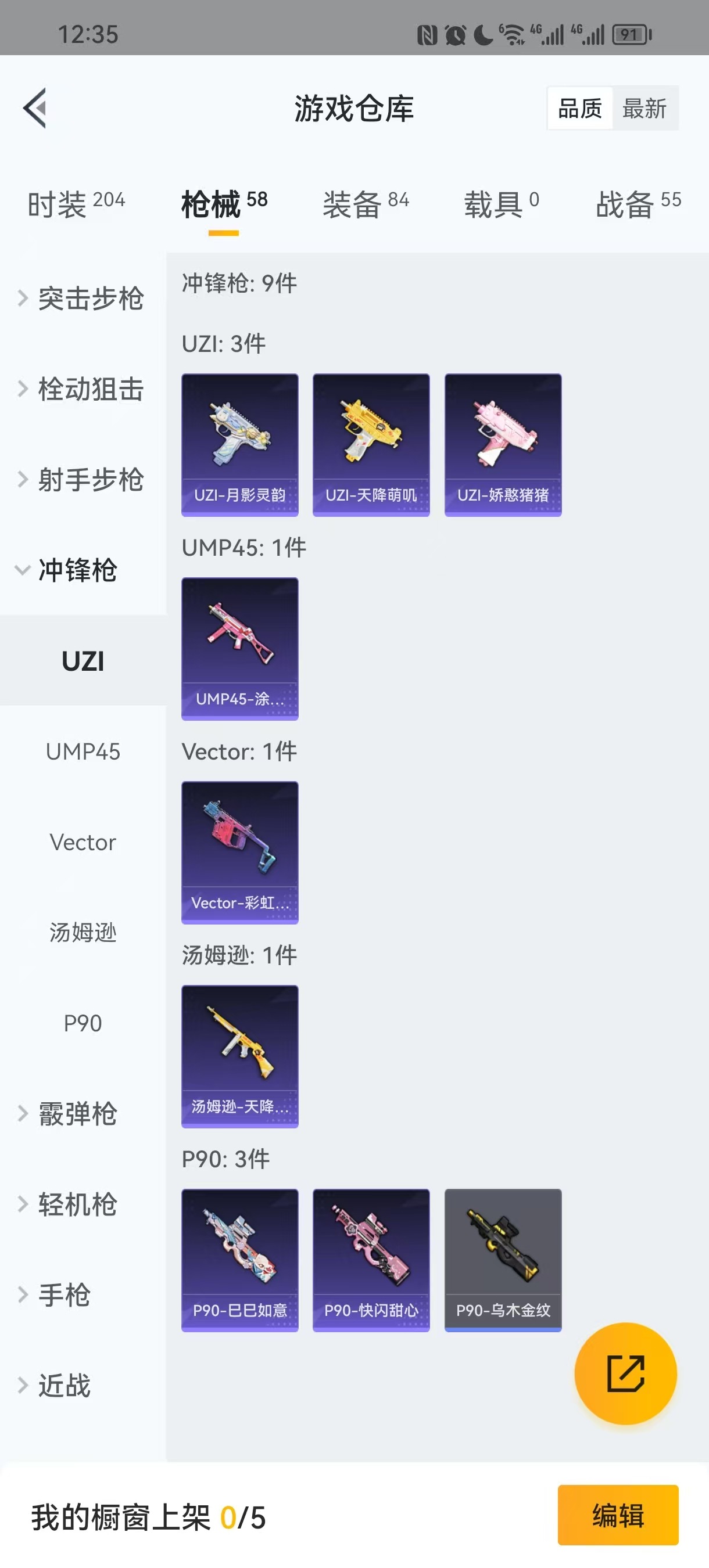This screenshot has height=1568, width=709.
Task: Sort the warehouse by 品质
Action: point(579,109)
